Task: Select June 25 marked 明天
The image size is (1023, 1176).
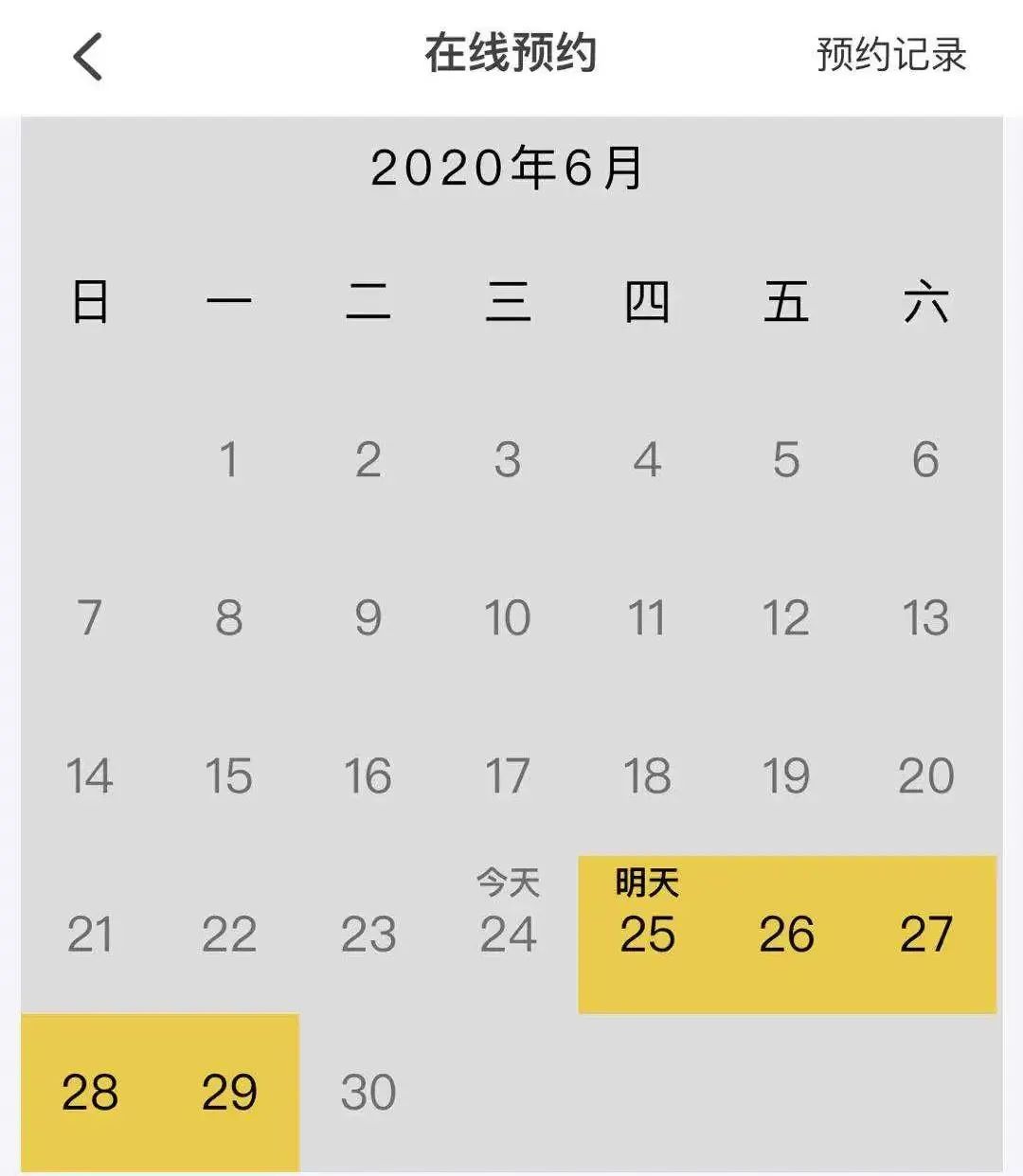Action: point(648,934)
